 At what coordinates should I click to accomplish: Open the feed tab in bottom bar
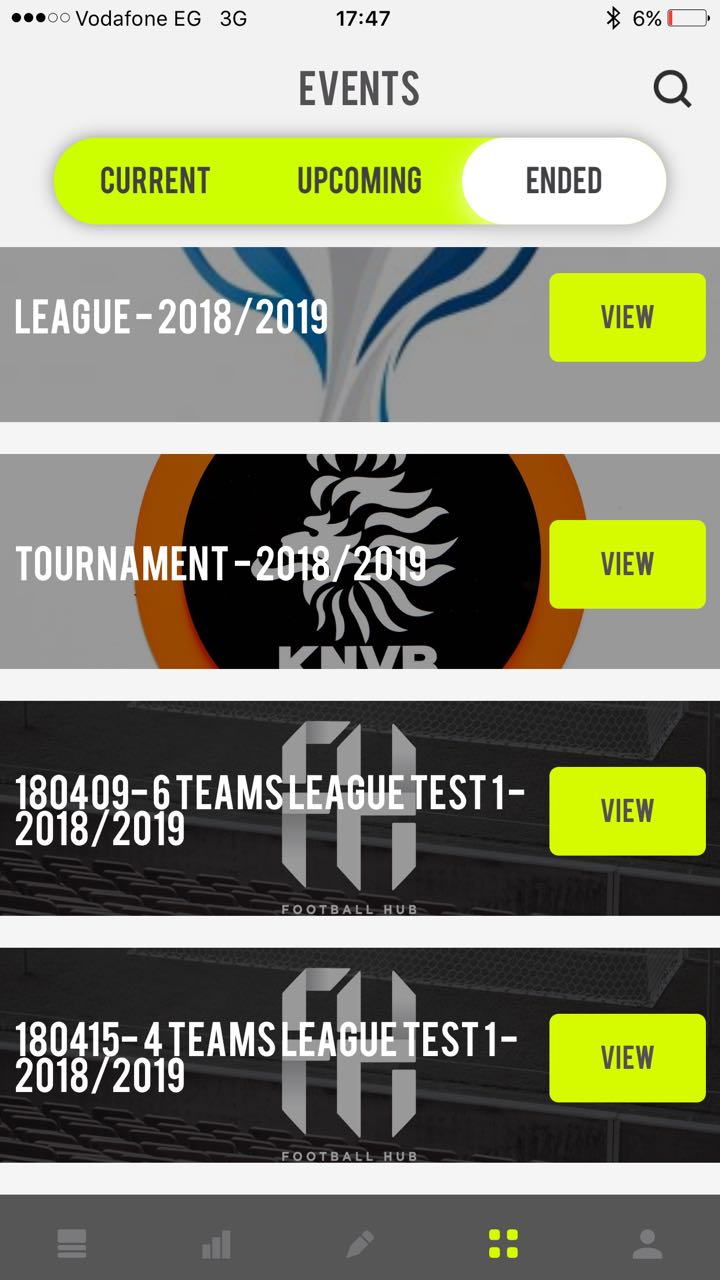coord(72,1244)
